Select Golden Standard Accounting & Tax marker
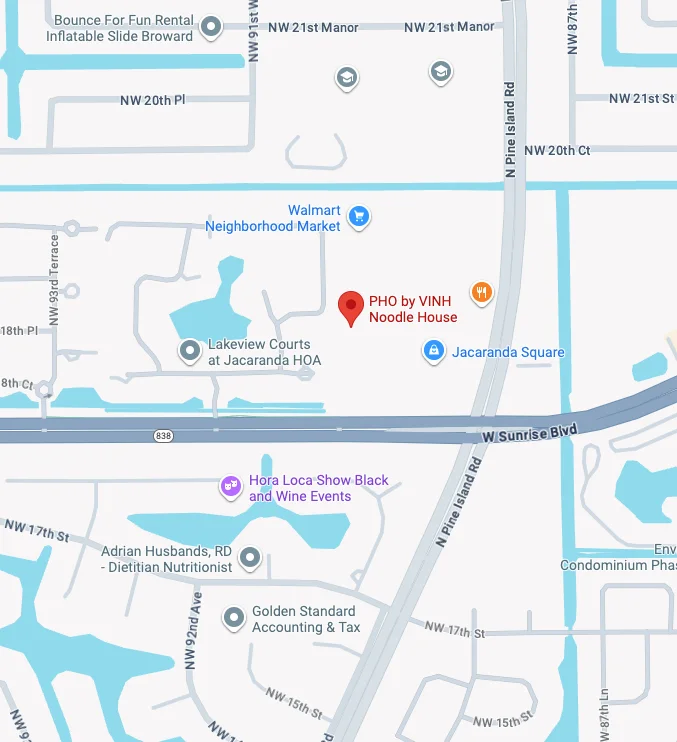The width and height of the screenshot is (677, 742). point(234,619)
